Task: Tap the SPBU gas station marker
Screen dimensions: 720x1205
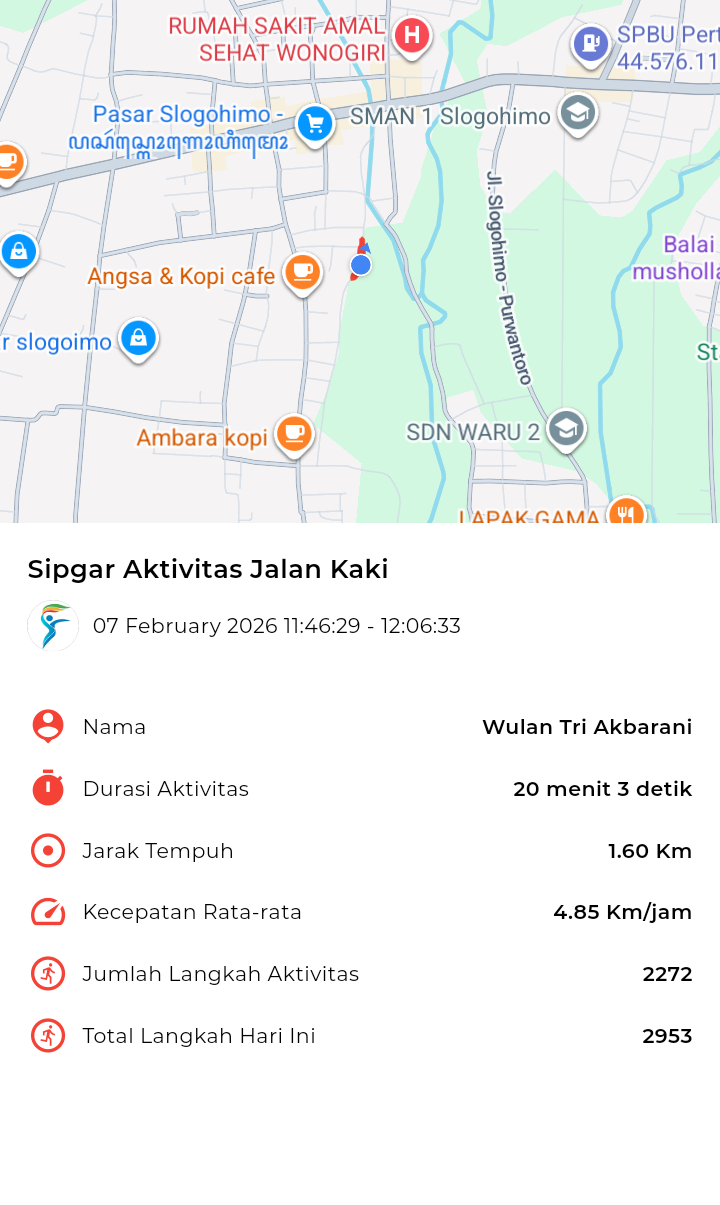Action: pos(590,44)
